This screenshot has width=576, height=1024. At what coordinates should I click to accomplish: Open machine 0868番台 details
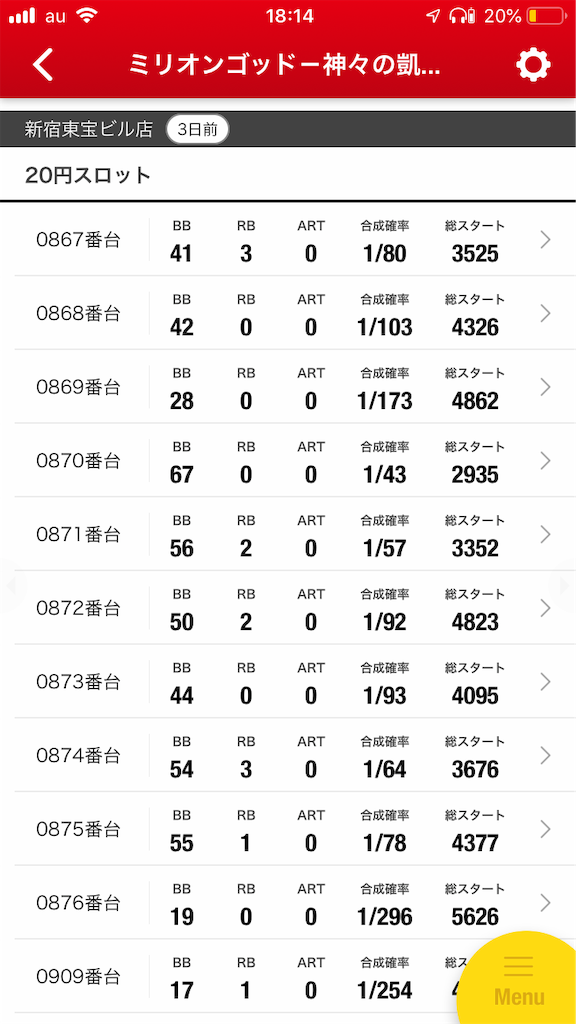[x=288, y=313]
